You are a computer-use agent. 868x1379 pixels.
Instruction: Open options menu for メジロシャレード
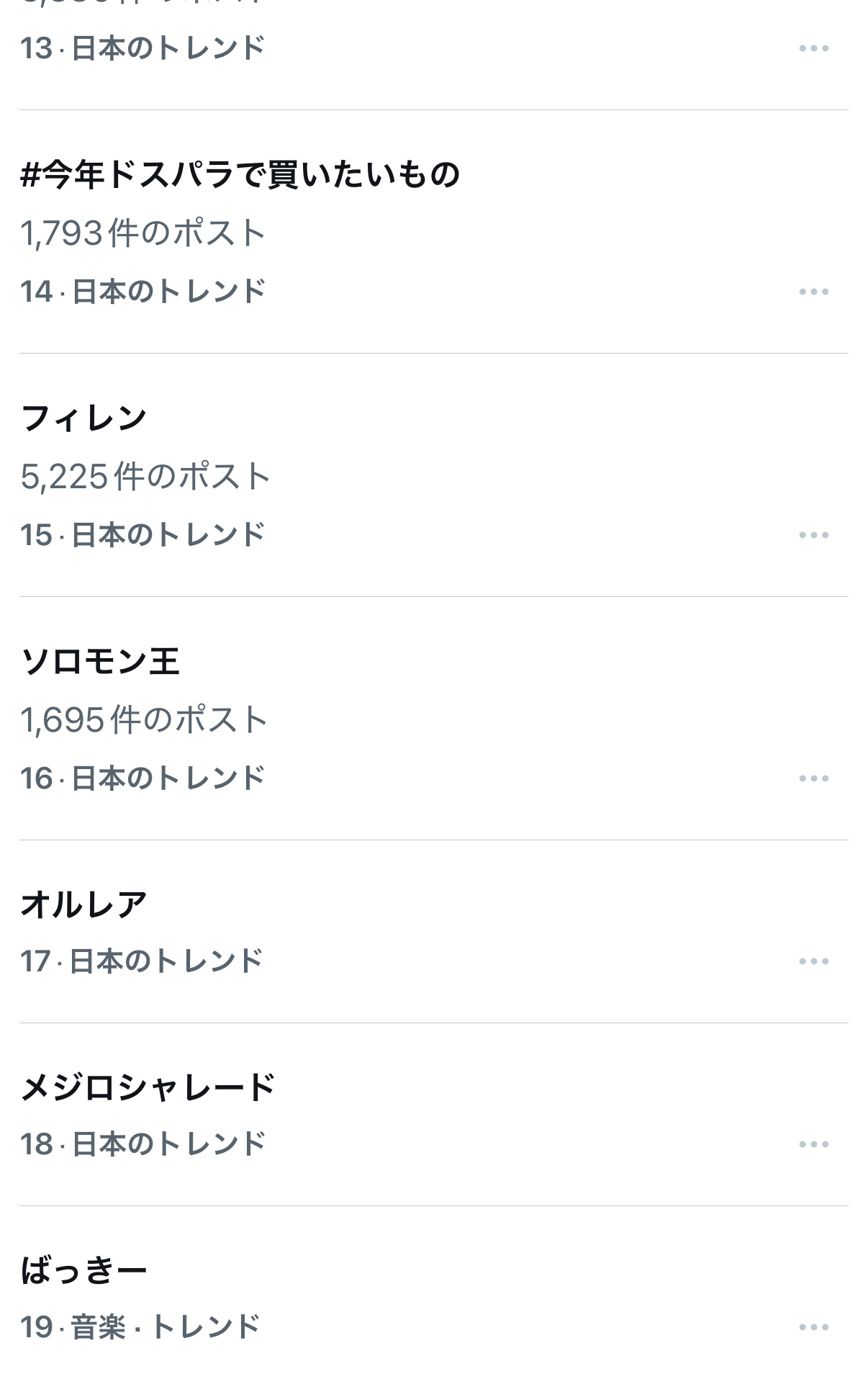[x=813, y=1145]
